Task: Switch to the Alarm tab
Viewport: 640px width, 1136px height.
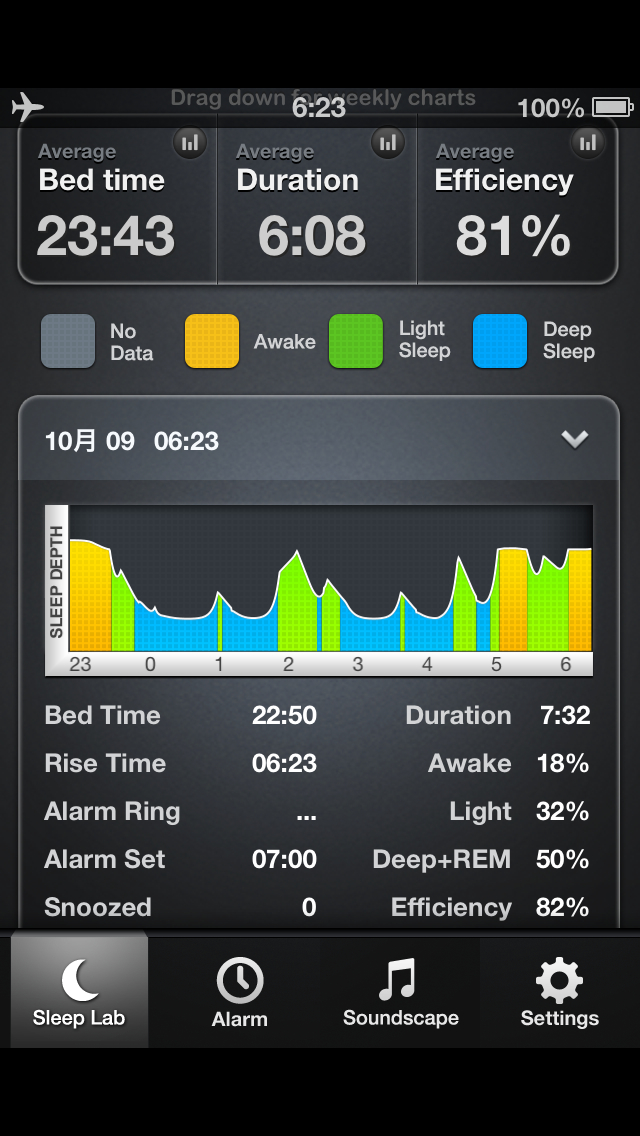Action: tap(240, 991)
